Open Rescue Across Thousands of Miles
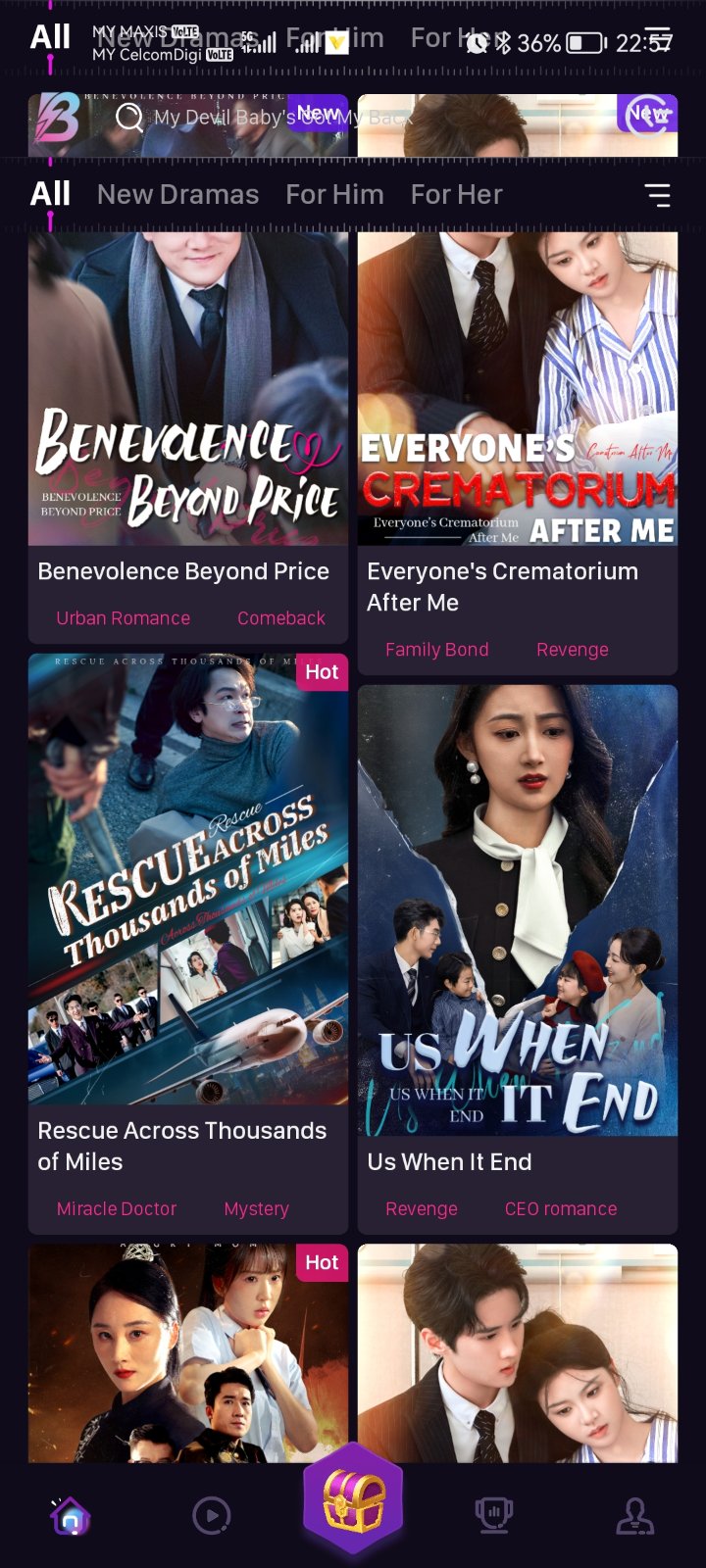The height and width of the screenshot is (1568, 706). (x=187, y=882)
